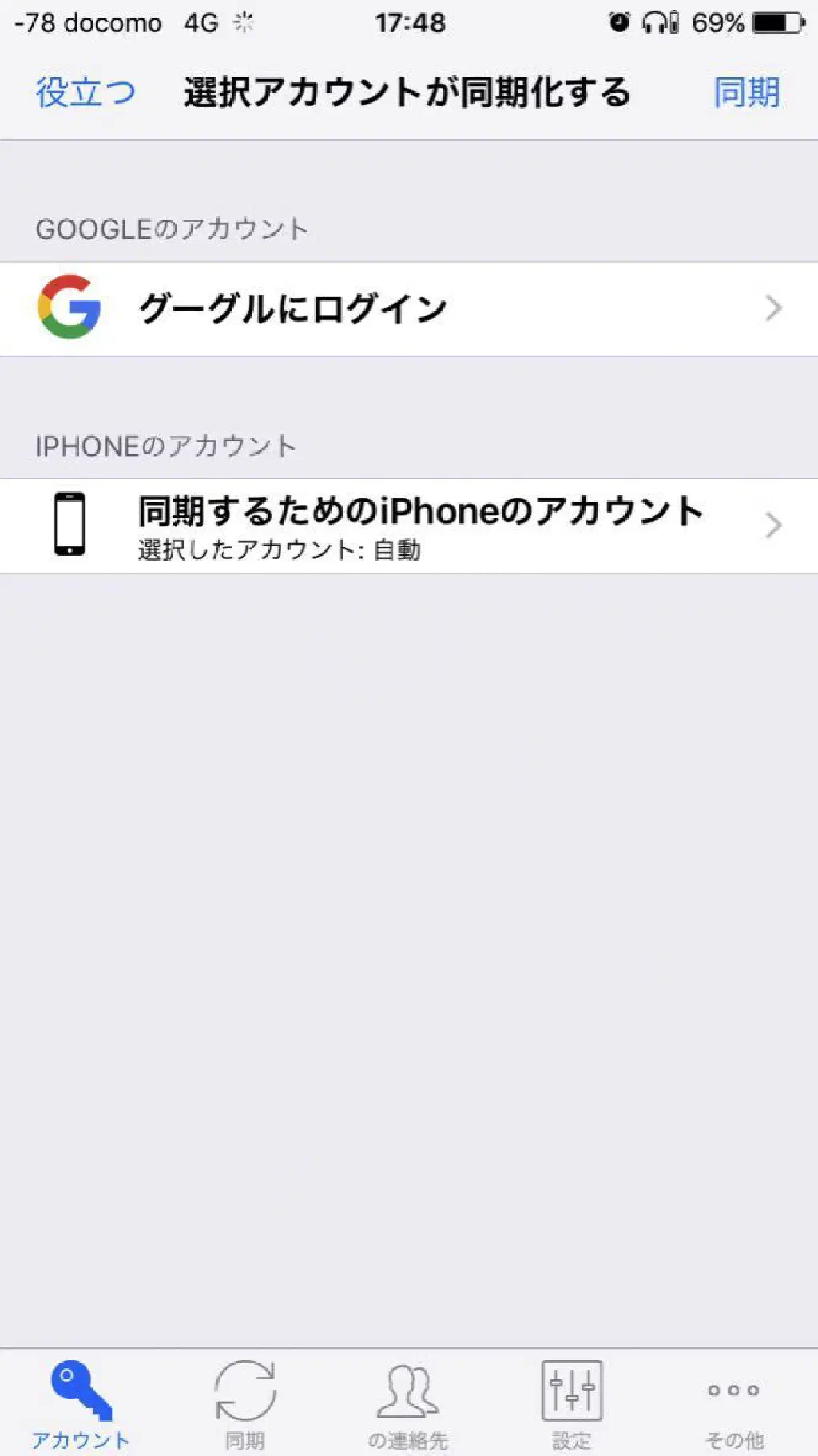Switch to the 同期 tab in bottom bar
Viewport: 818px width, 1456px height.
[x=245, y=1404]
